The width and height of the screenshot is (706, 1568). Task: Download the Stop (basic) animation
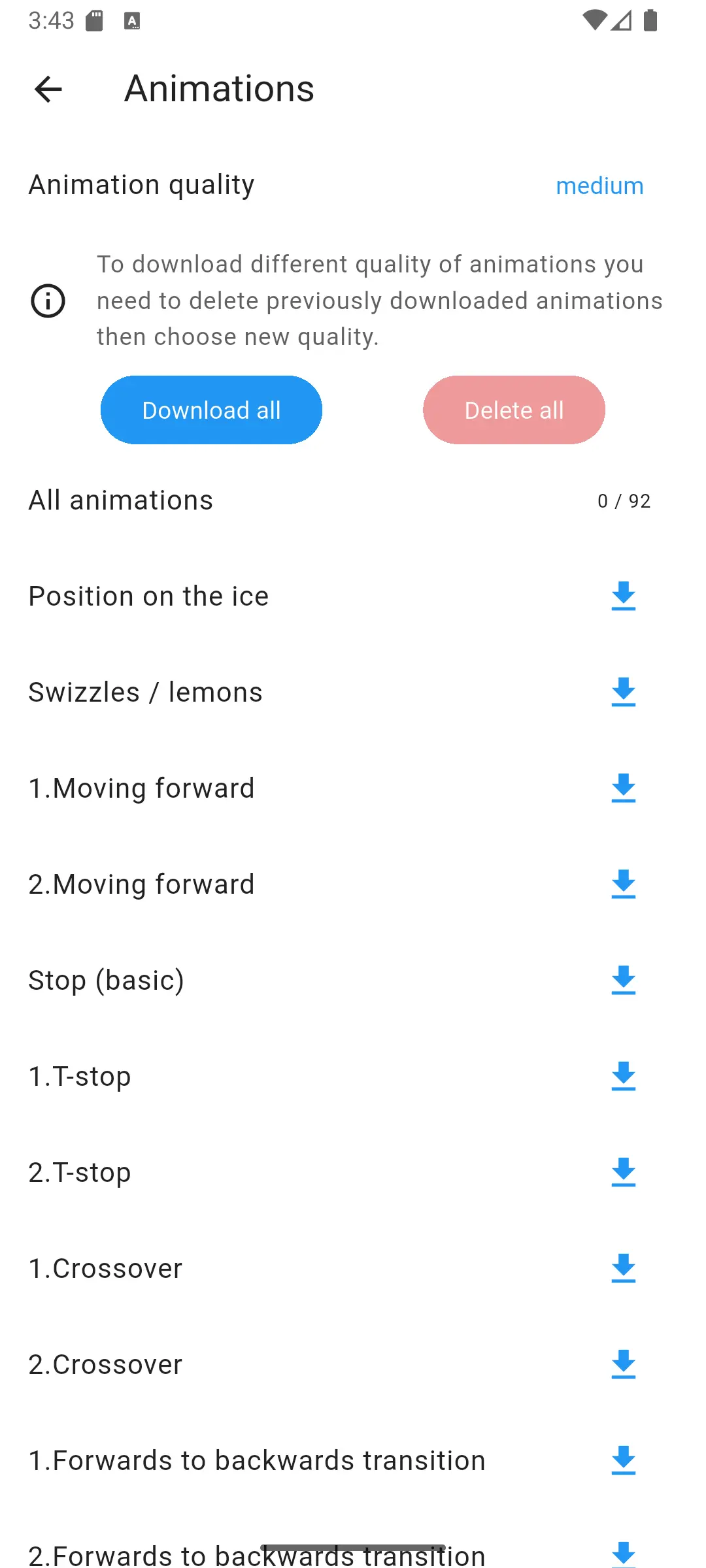623,980
